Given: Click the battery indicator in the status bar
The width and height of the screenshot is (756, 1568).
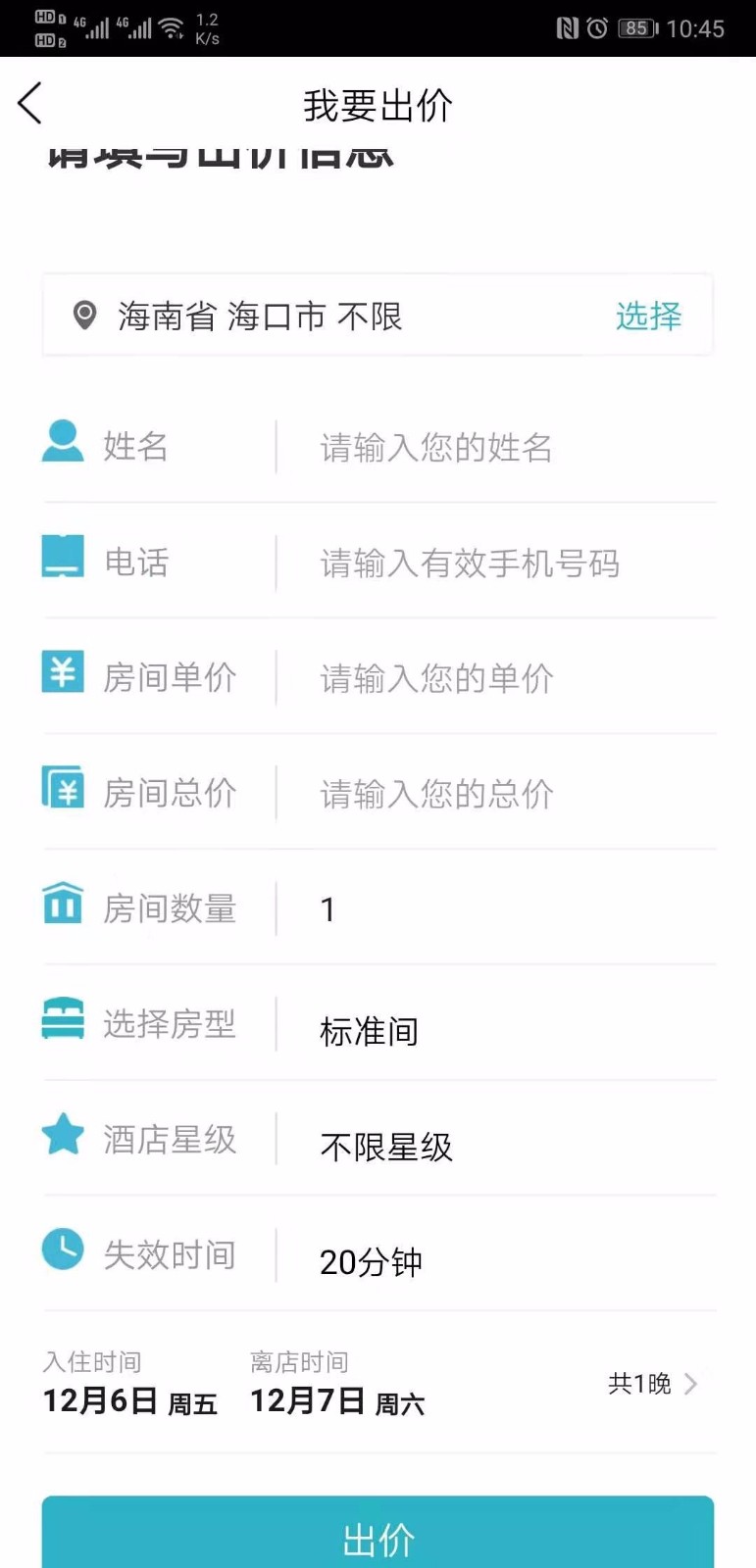Looking at the screenshot, I should point(635,28).
